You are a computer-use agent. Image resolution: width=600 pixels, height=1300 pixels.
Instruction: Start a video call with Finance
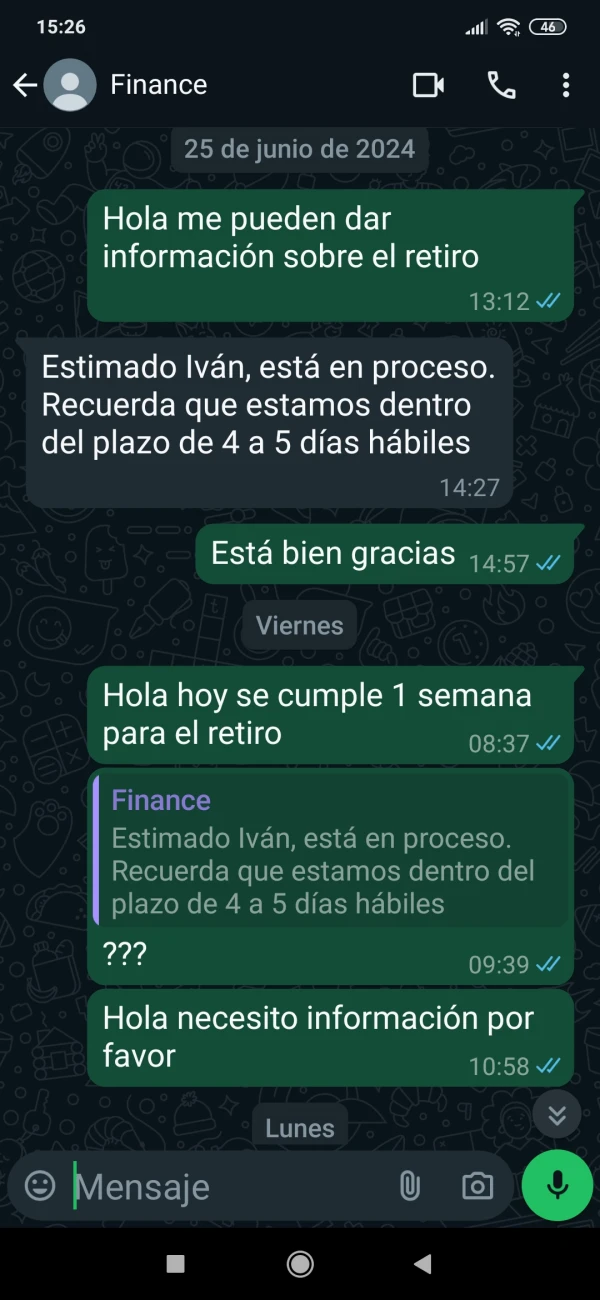[x=429, y=85]
